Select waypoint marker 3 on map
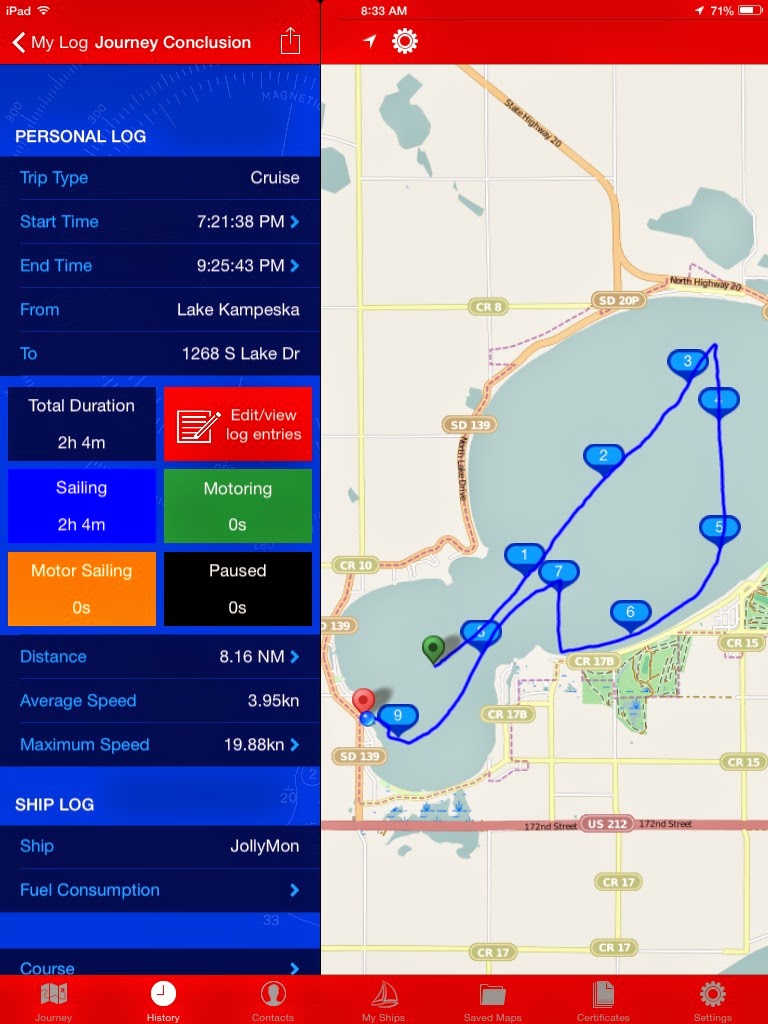Viewport: 768px width, 1024px height. (687, 361)
